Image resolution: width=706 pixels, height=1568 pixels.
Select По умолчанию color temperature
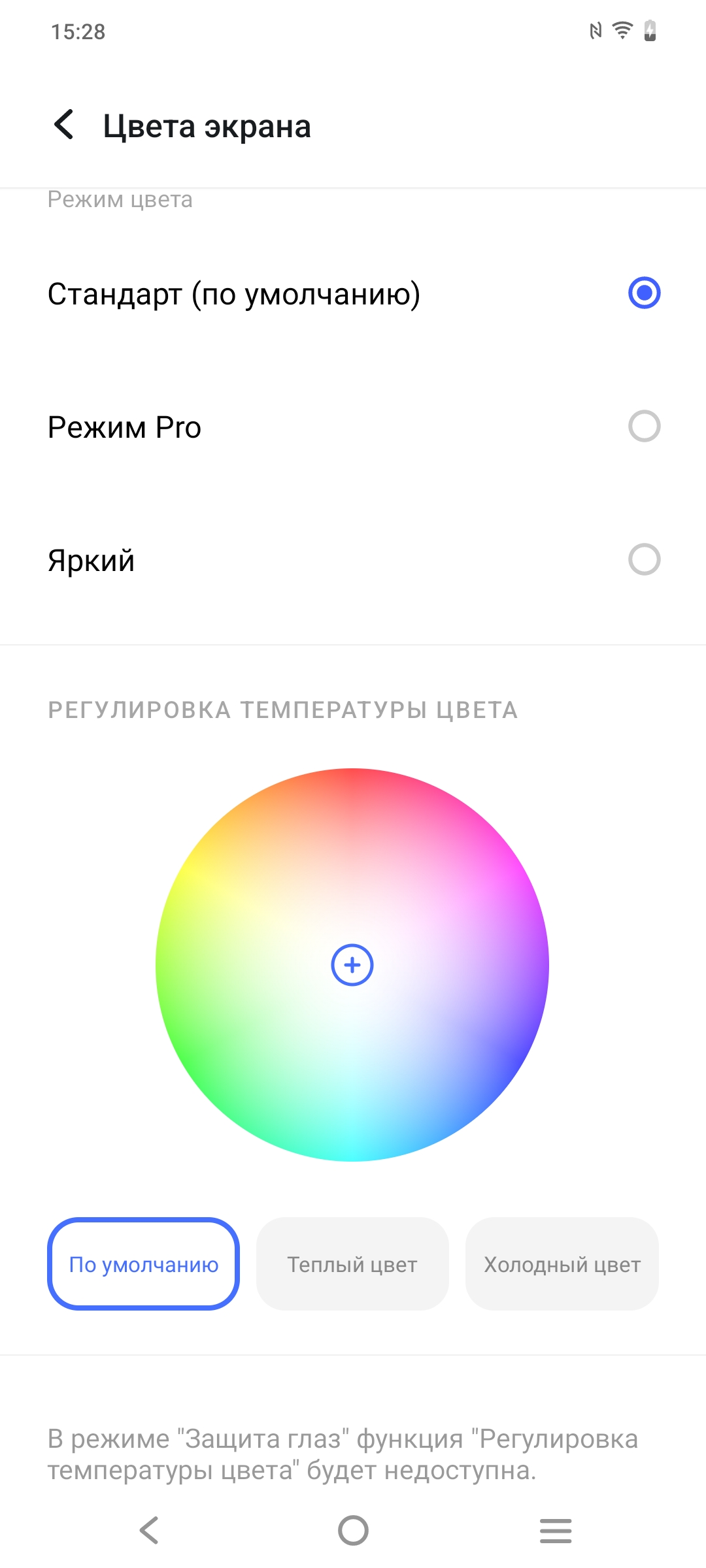[144, 1264]
